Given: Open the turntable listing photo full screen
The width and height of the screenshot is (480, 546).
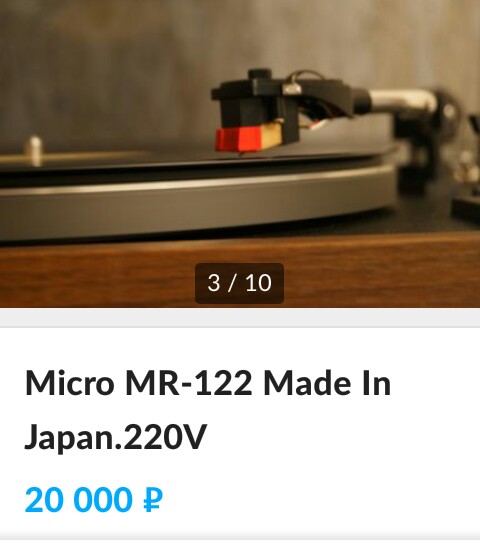Looking at the screenshot, I should click(x=240, y=154).
